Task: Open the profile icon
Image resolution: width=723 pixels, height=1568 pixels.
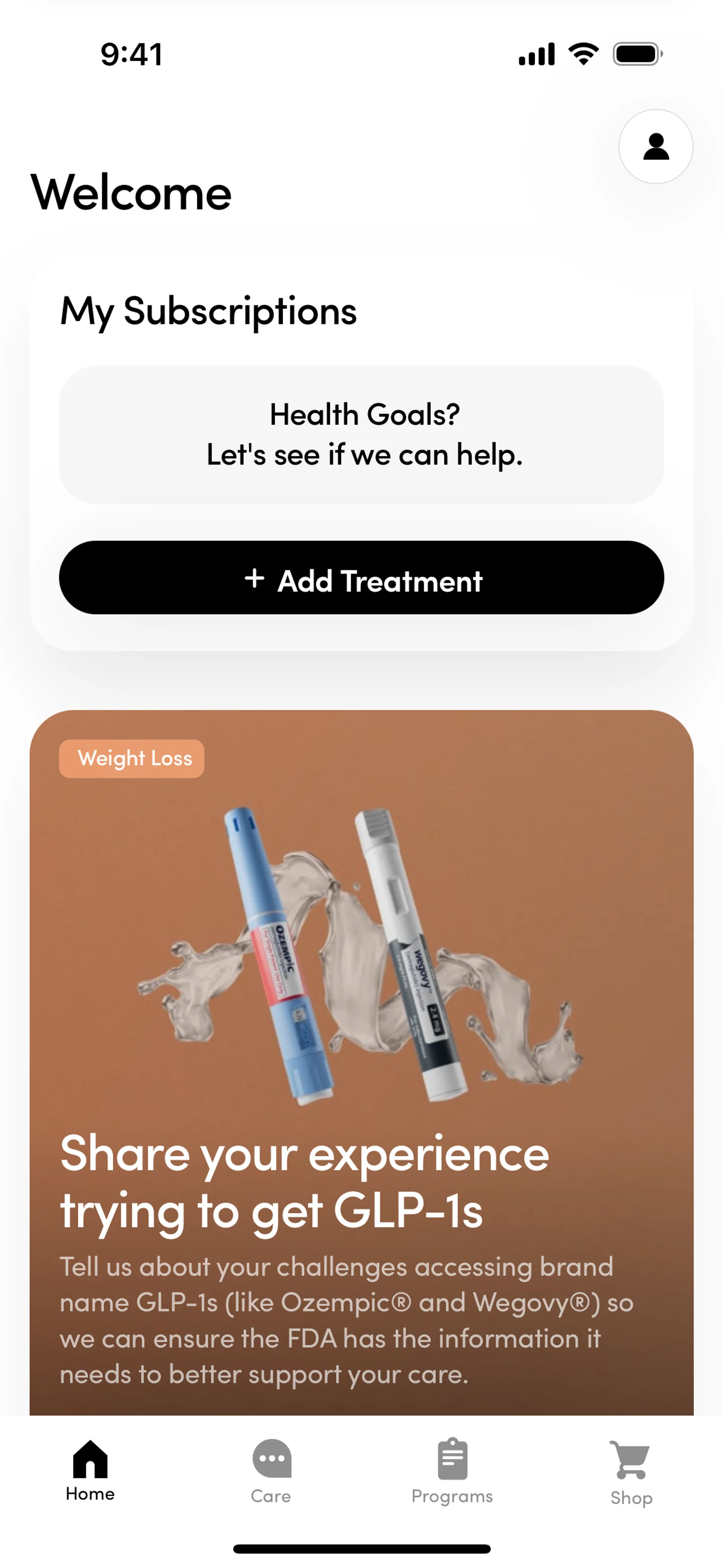Action: [x=656, y=147]
